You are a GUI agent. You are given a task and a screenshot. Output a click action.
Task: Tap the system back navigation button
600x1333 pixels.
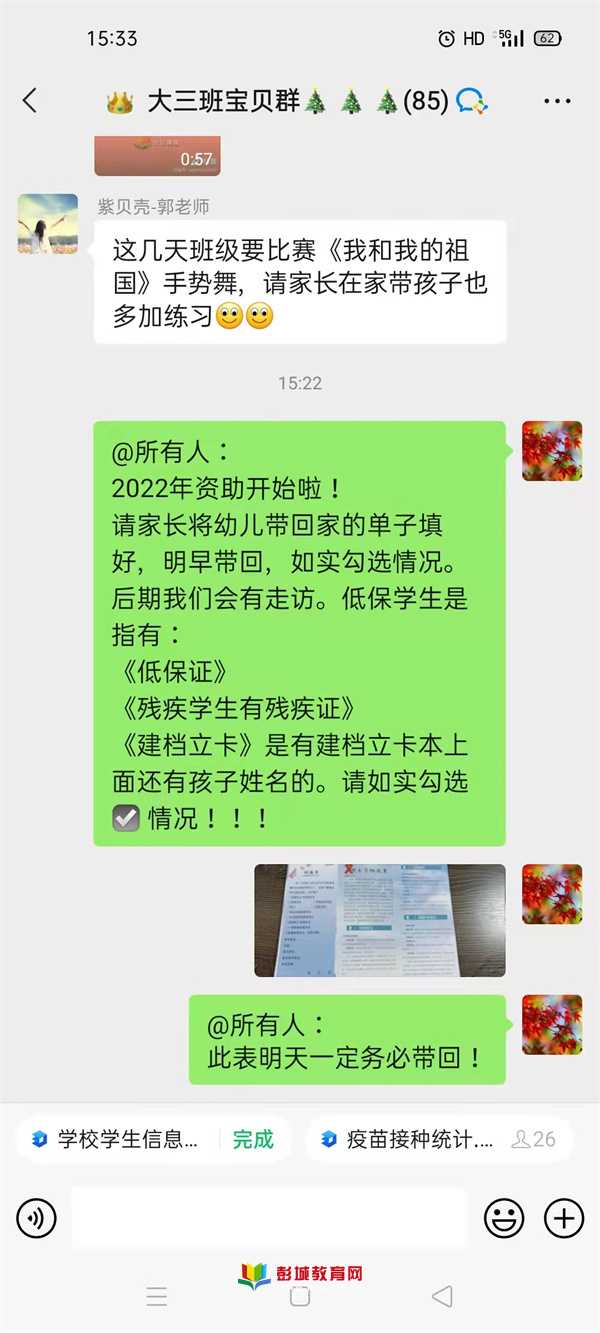(442, 1297)
